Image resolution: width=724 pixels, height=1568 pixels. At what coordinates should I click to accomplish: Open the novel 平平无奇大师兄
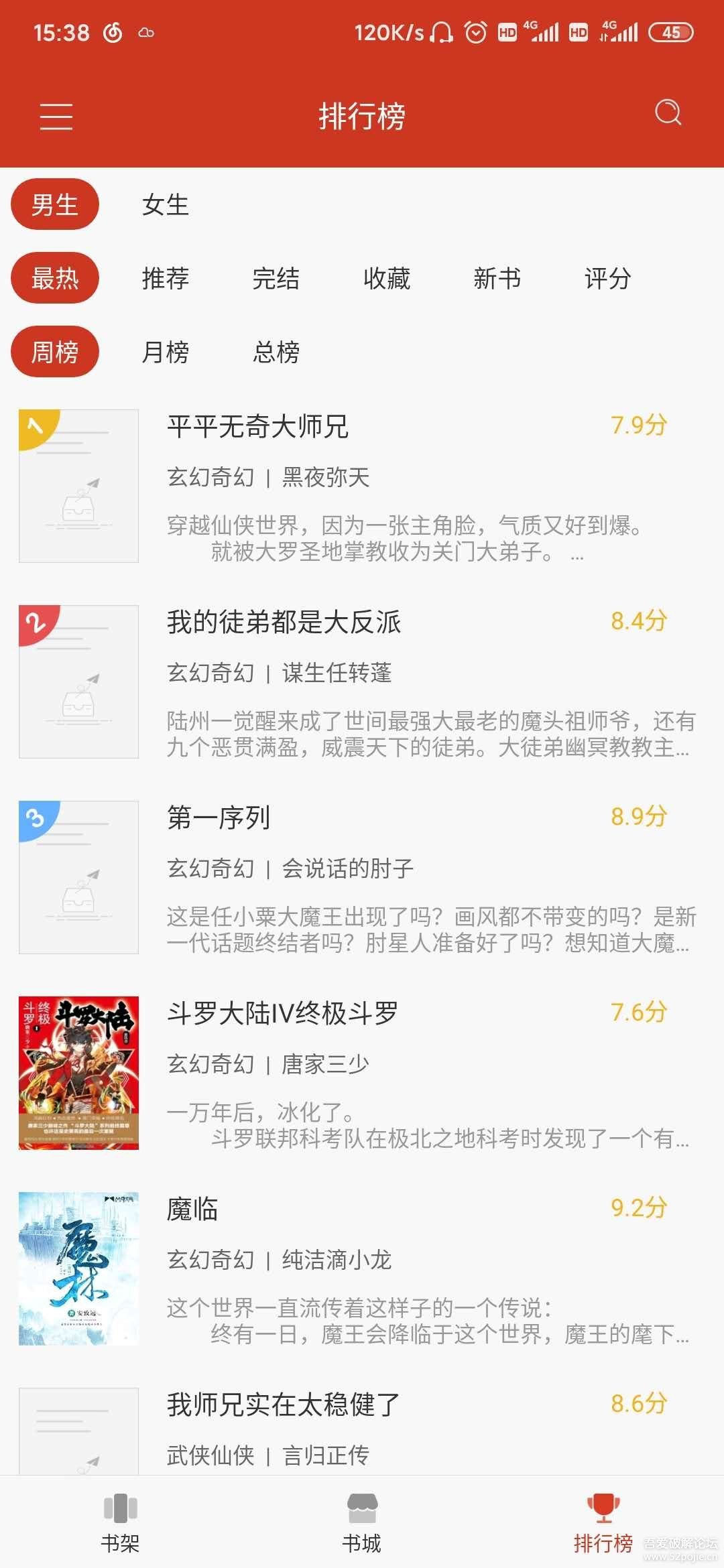[x=258, y=427]
